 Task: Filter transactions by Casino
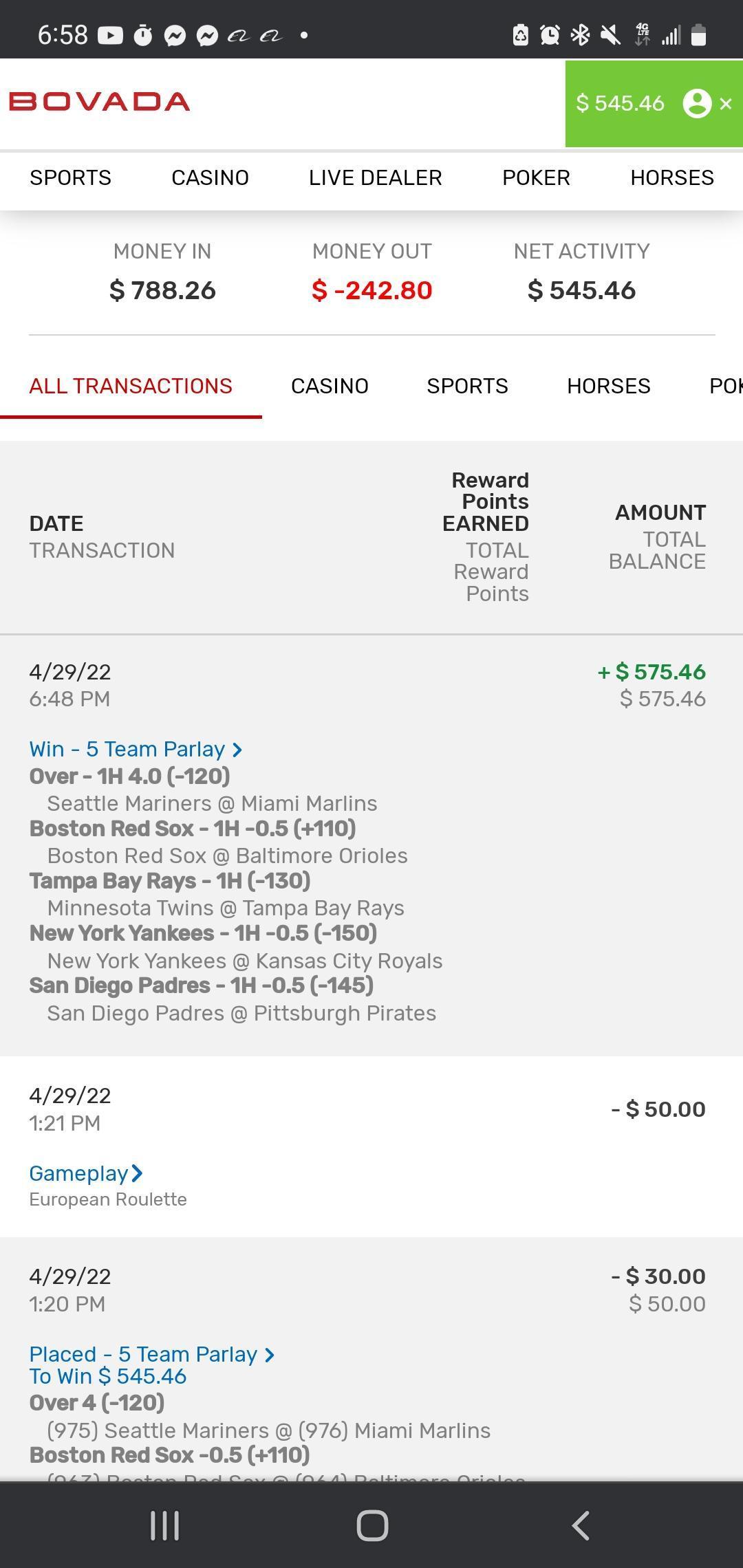coord(330,386)
